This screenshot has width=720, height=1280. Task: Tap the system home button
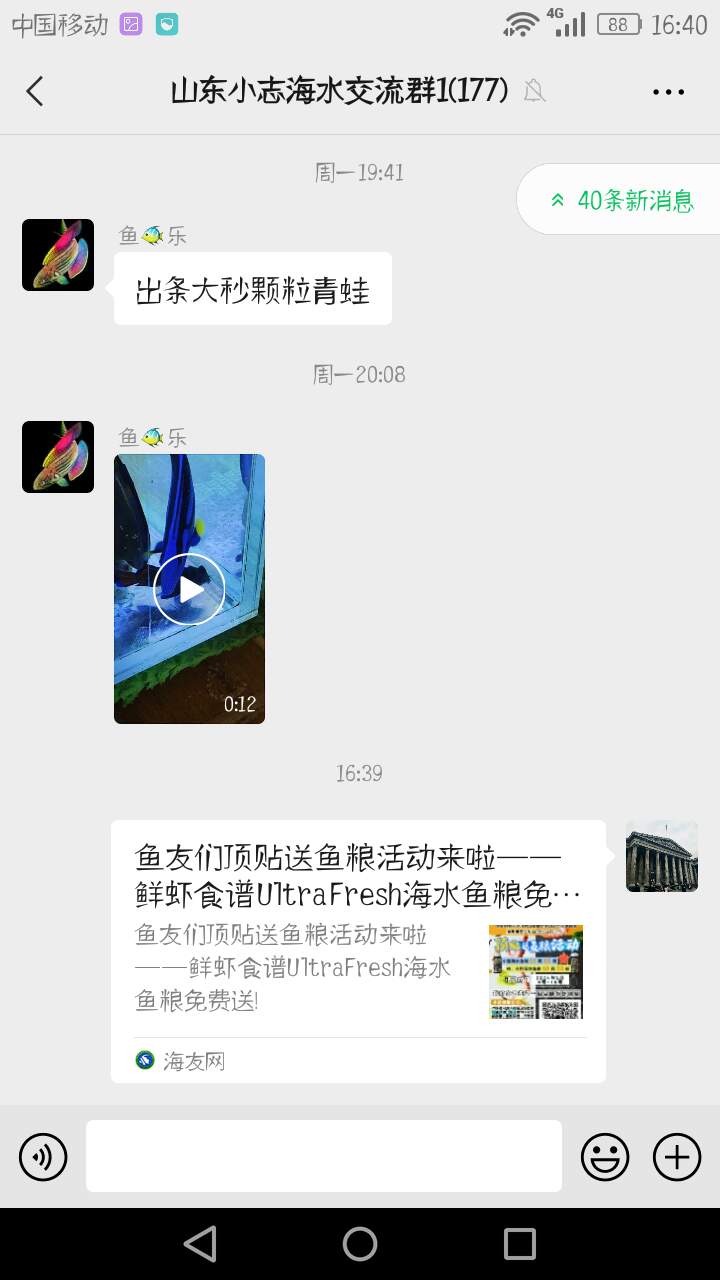point(360,1244)
